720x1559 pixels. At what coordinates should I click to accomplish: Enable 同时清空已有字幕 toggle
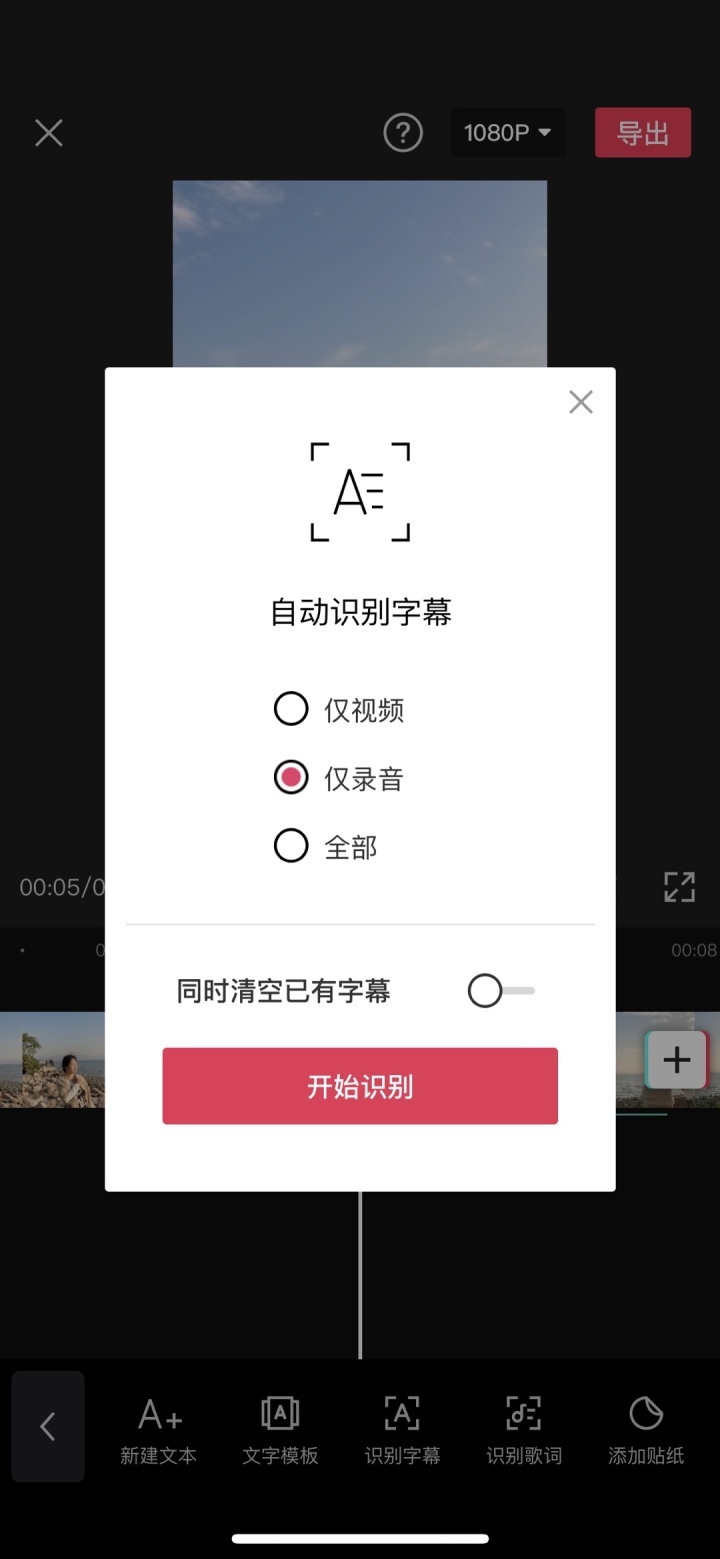click(500, 990)
